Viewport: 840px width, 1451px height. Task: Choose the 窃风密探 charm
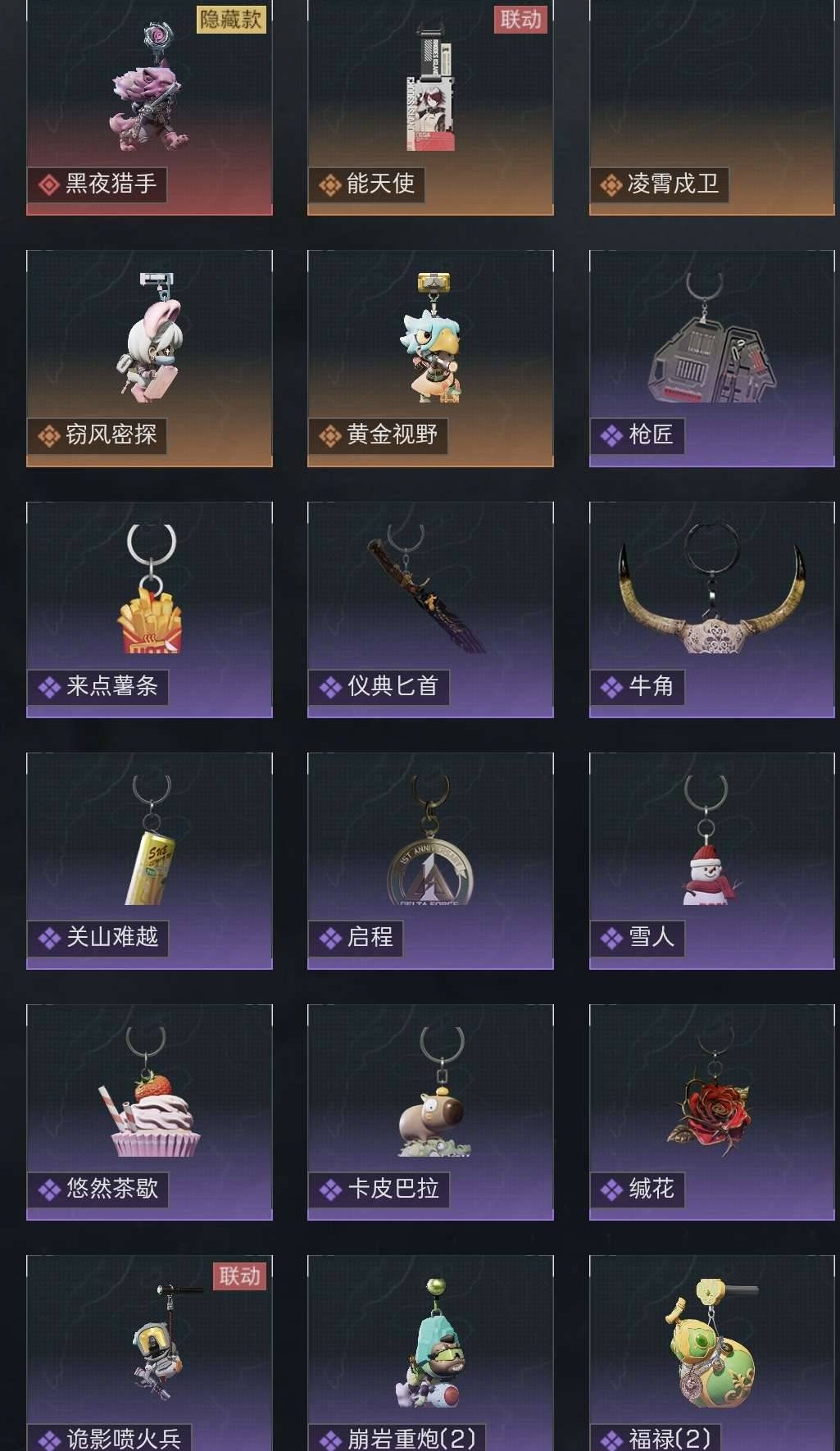click(x=149, y=358)
